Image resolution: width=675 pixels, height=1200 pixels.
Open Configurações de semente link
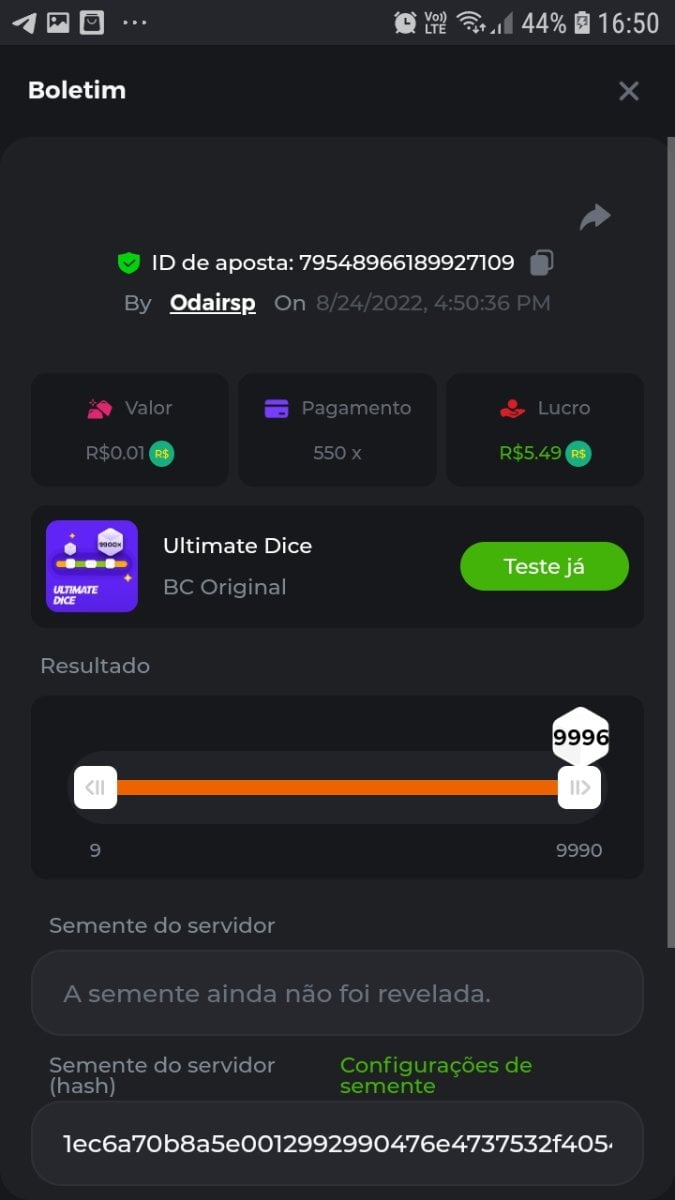coord(435,1075)
